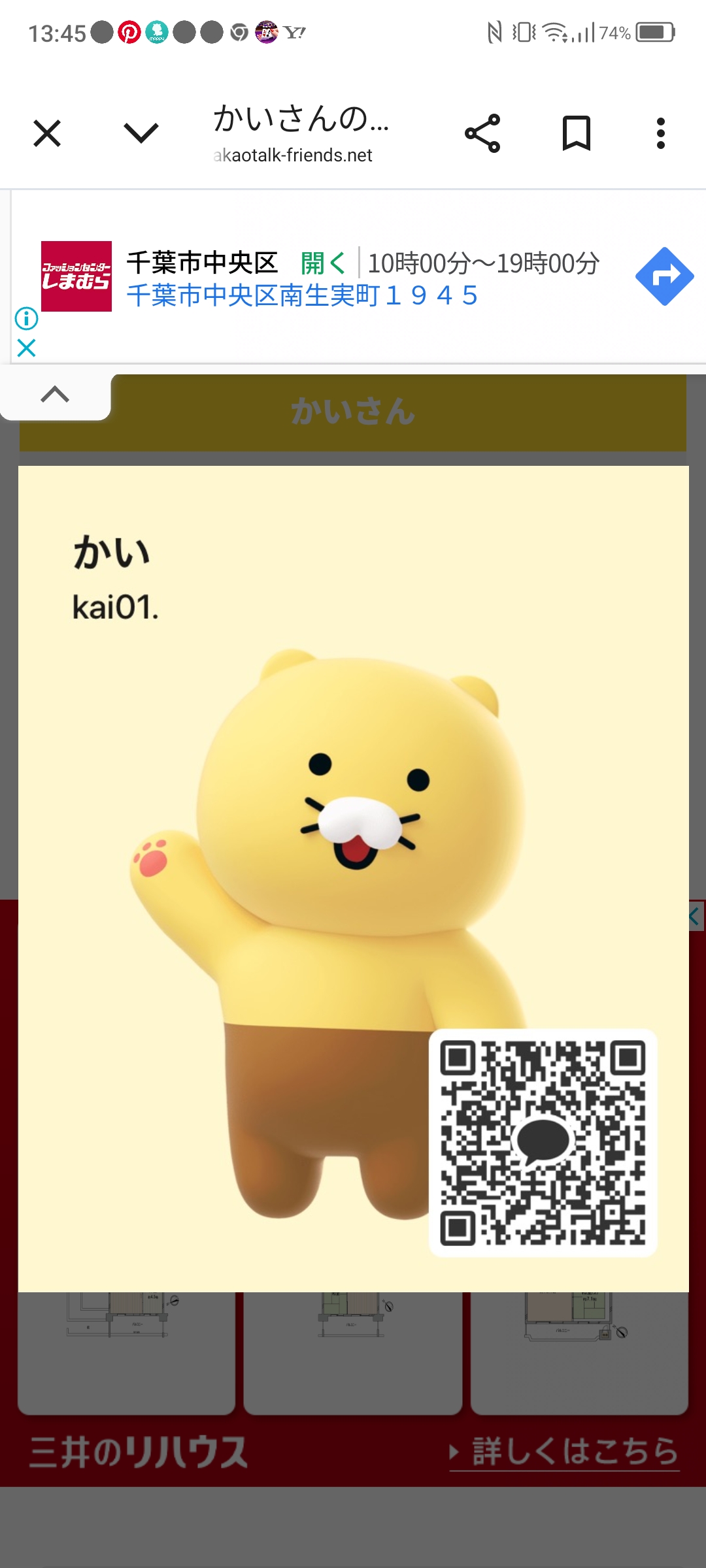Screen dimensions: 706x1568
Task: Dismiss the Shimamura ad with the X
Action: coord(26,348)
